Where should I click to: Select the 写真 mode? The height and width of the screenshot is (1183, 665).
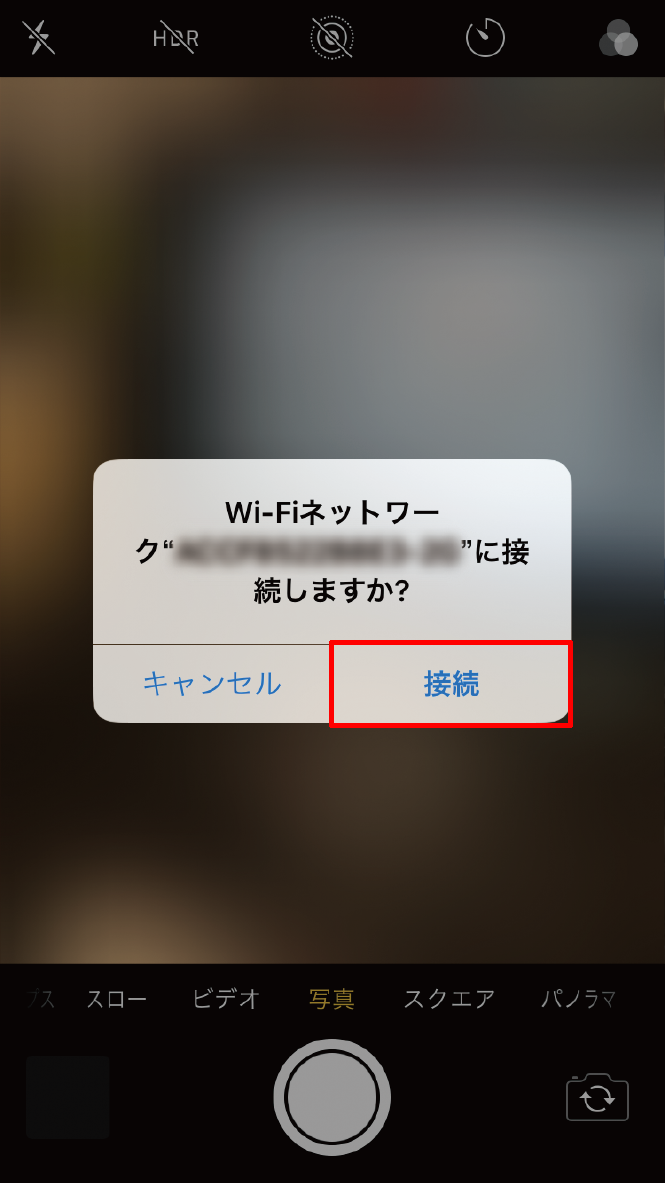[332, 998]
